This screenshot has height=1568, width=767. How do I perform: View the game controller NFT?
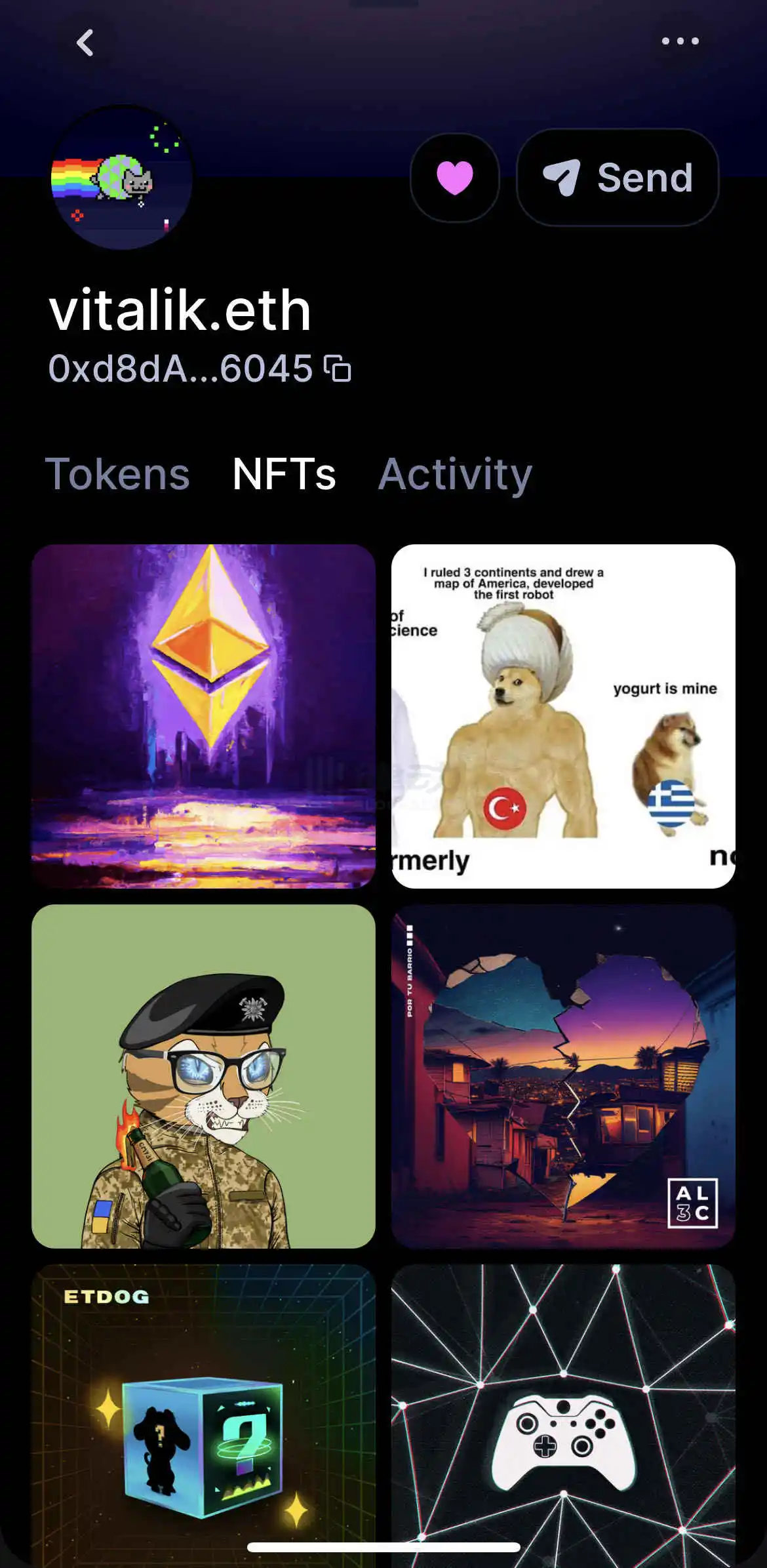(563, 1410)
